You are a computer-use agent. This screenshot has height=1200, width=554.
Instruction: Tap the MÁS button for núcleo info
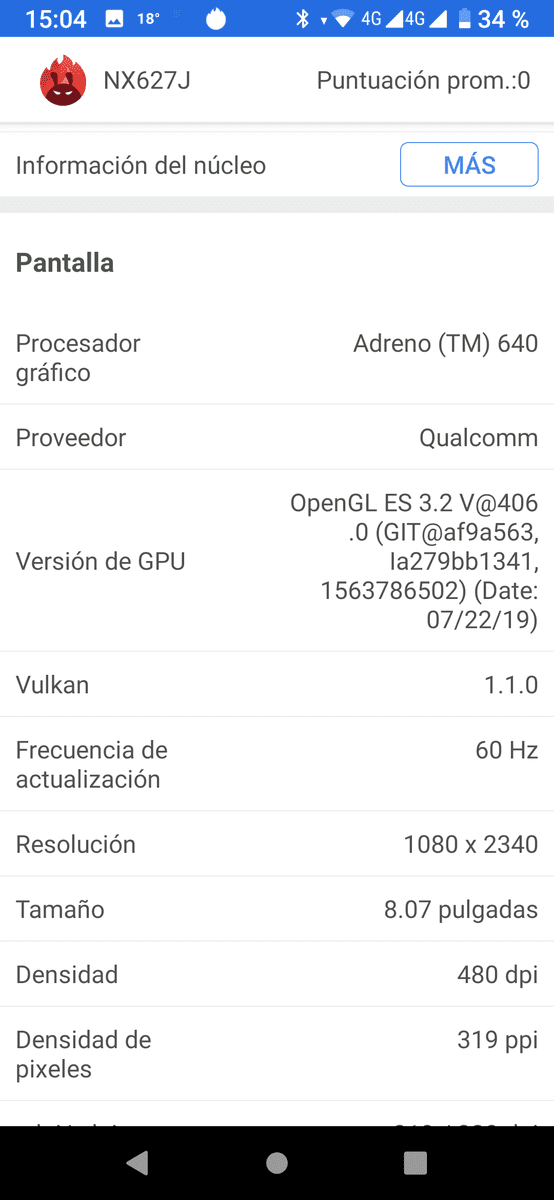[469, 165]
